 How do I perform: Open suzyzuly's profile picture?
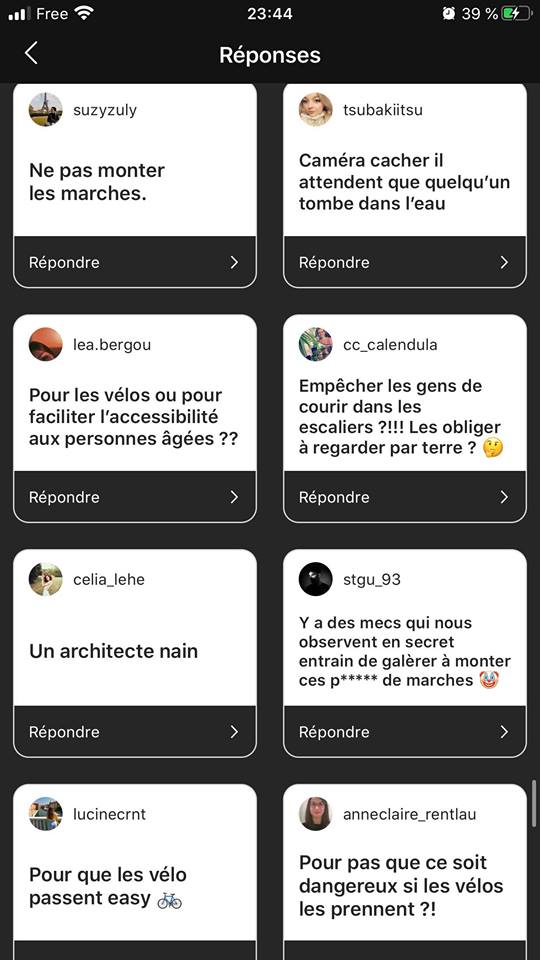pyautogui.click(x=46, y=110)
